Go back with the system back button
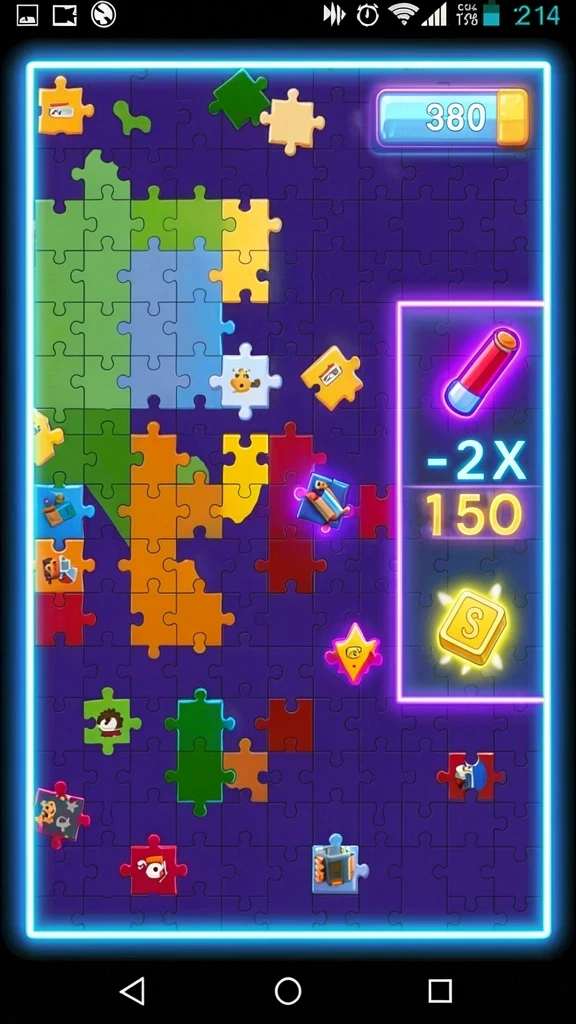Screen dimensions: 576x1024 [x=133, y=991]
